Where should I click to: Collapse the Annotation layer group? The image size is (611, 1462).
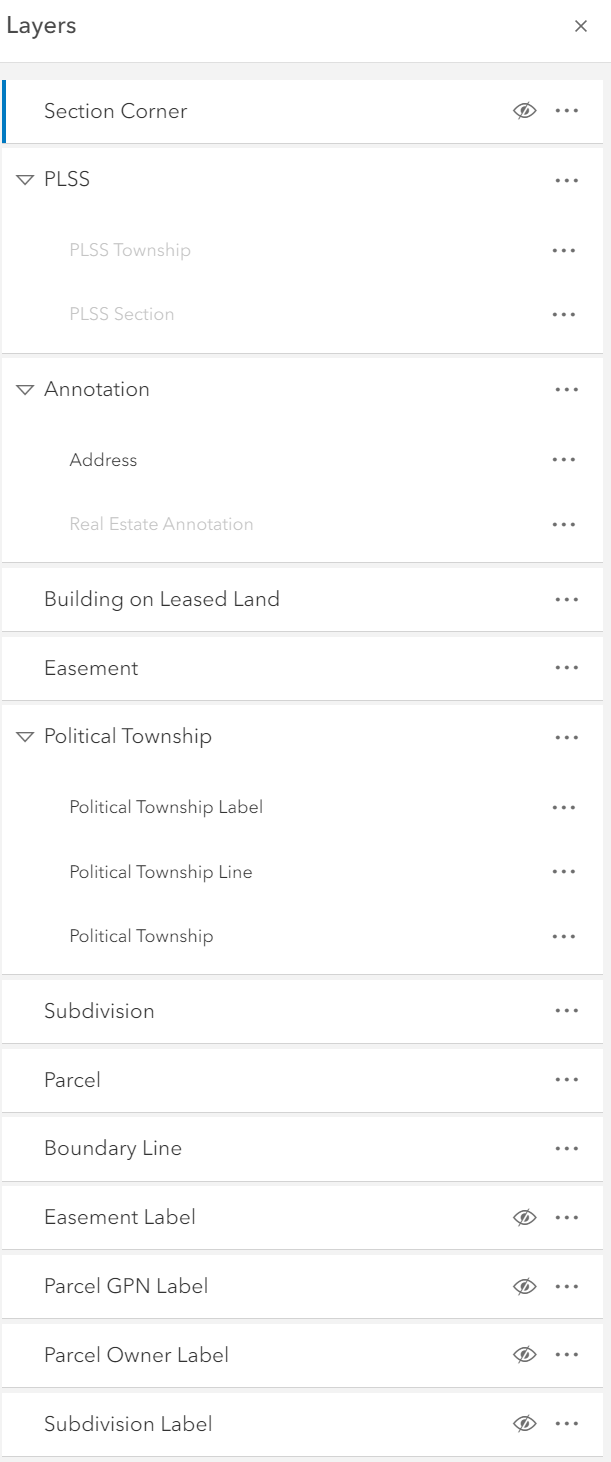[25, 390]
